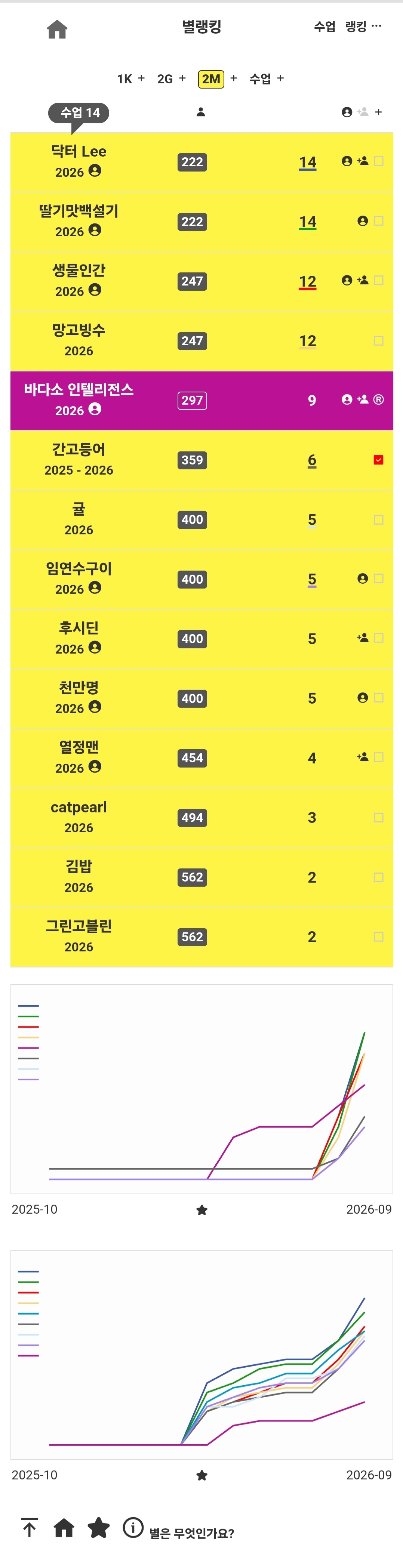Open the 랭킹 more menu
The height and width of the screenshot is (1568, 403).
[x=363, y=26]
